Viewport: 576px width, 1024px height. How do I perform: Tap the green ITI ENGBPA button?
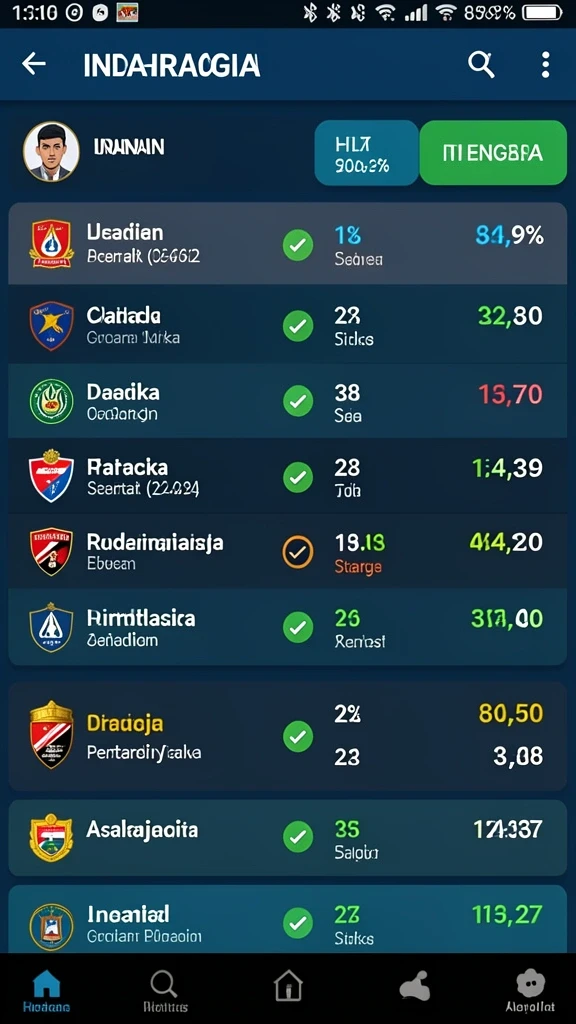[x=493, y=153]
